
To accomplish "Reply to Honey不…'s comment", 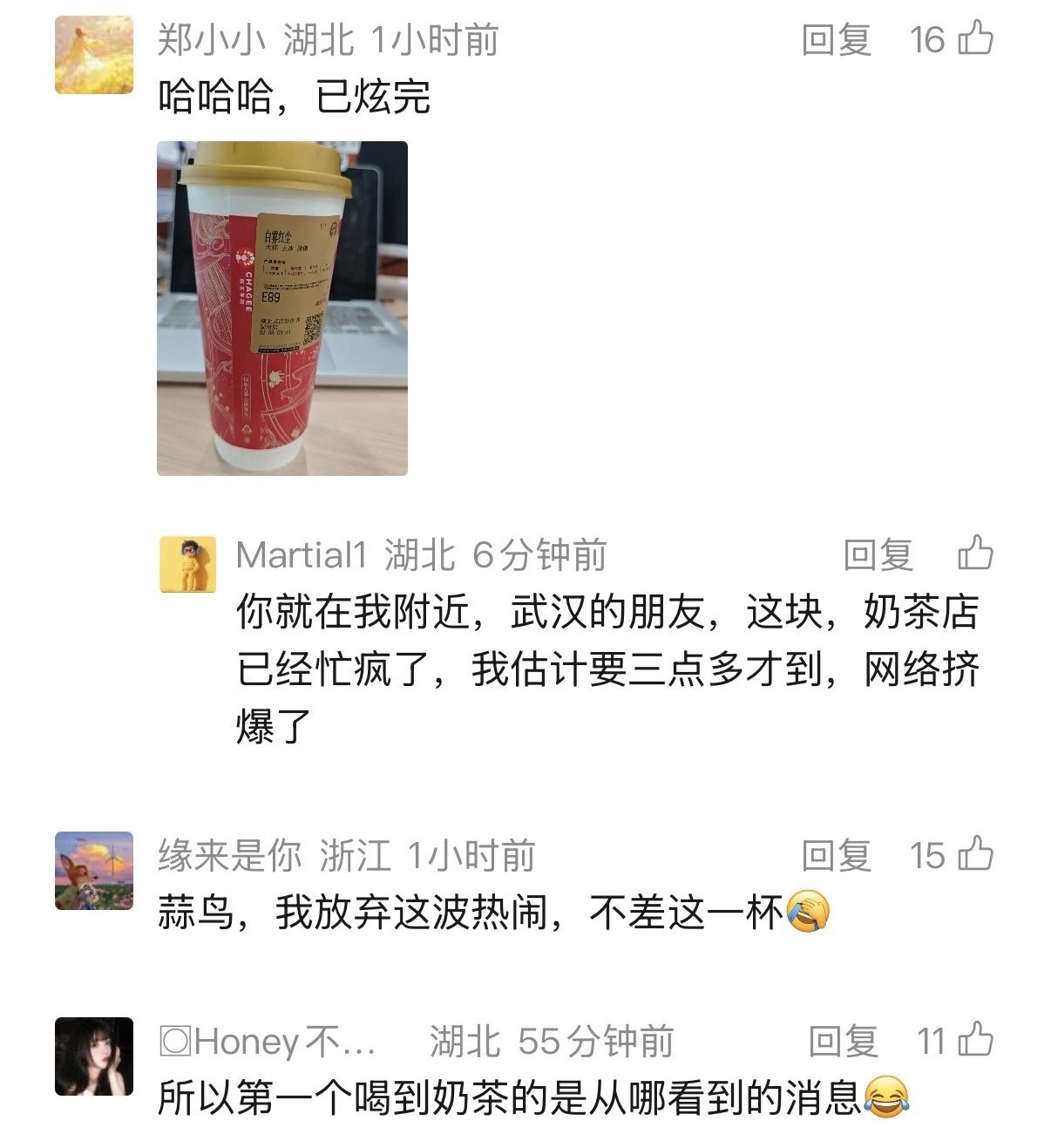I will coord(842,1041).
